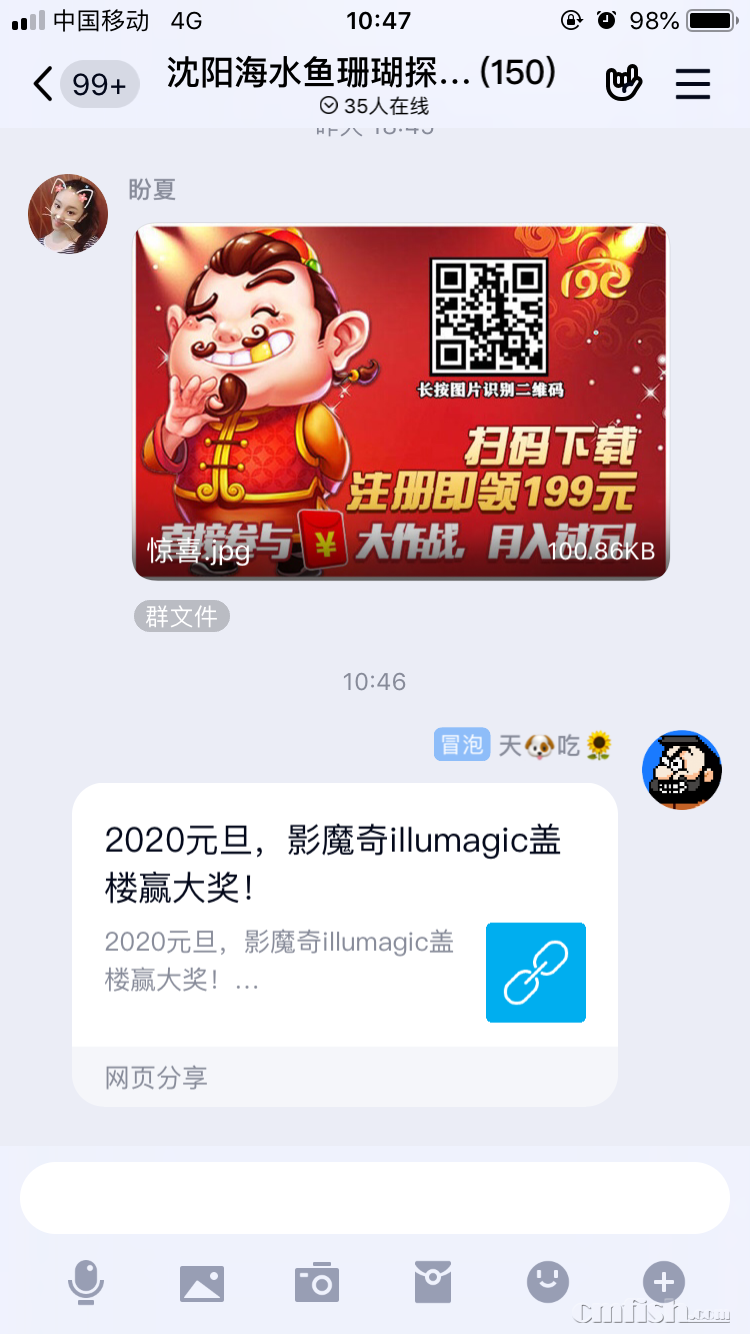View the sender's cartoon avatar profile
The image size is (750, 1334).
click(681, 769)
